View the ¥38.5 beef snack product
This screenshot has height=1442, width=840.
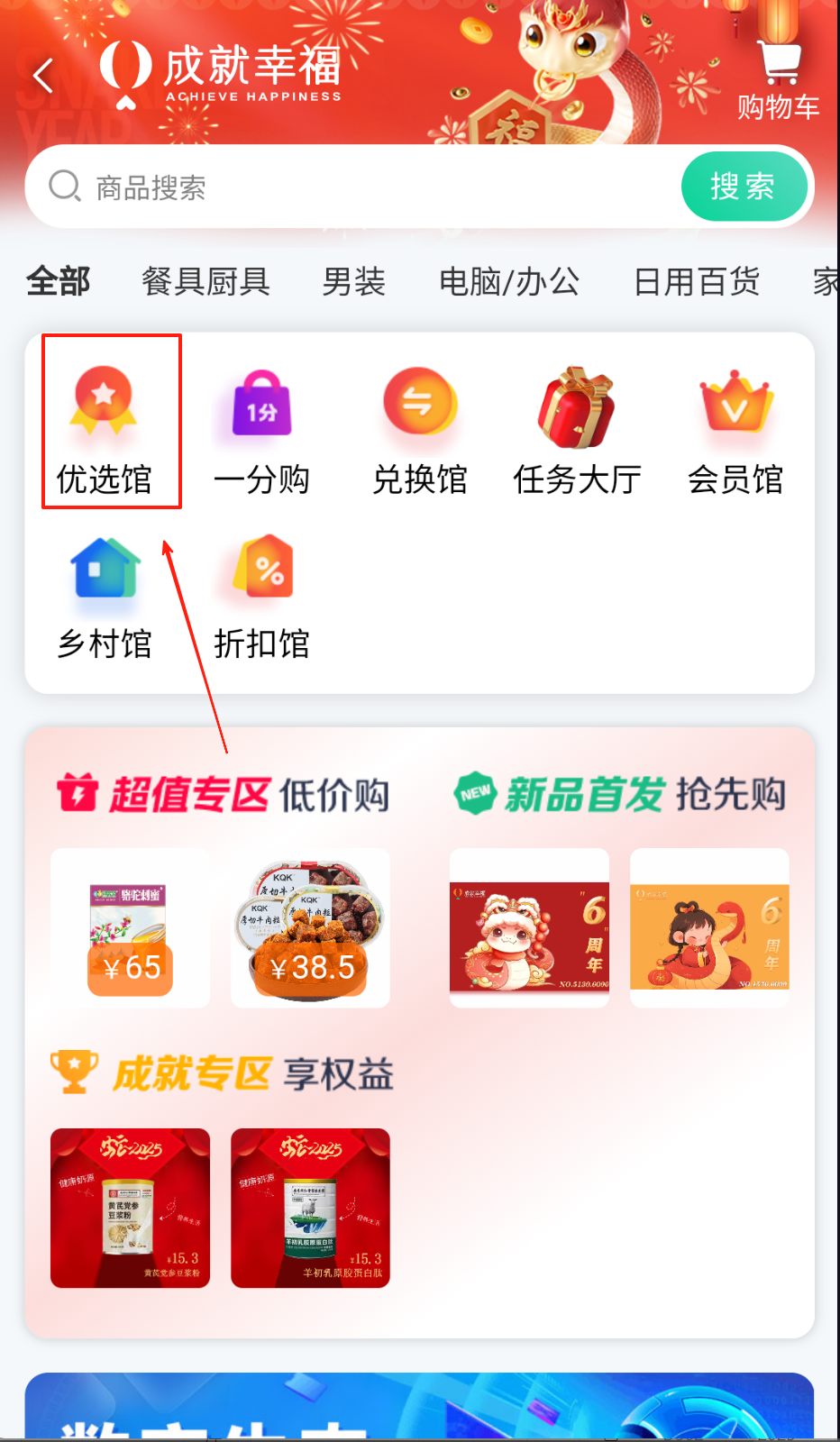coord(310,928)
